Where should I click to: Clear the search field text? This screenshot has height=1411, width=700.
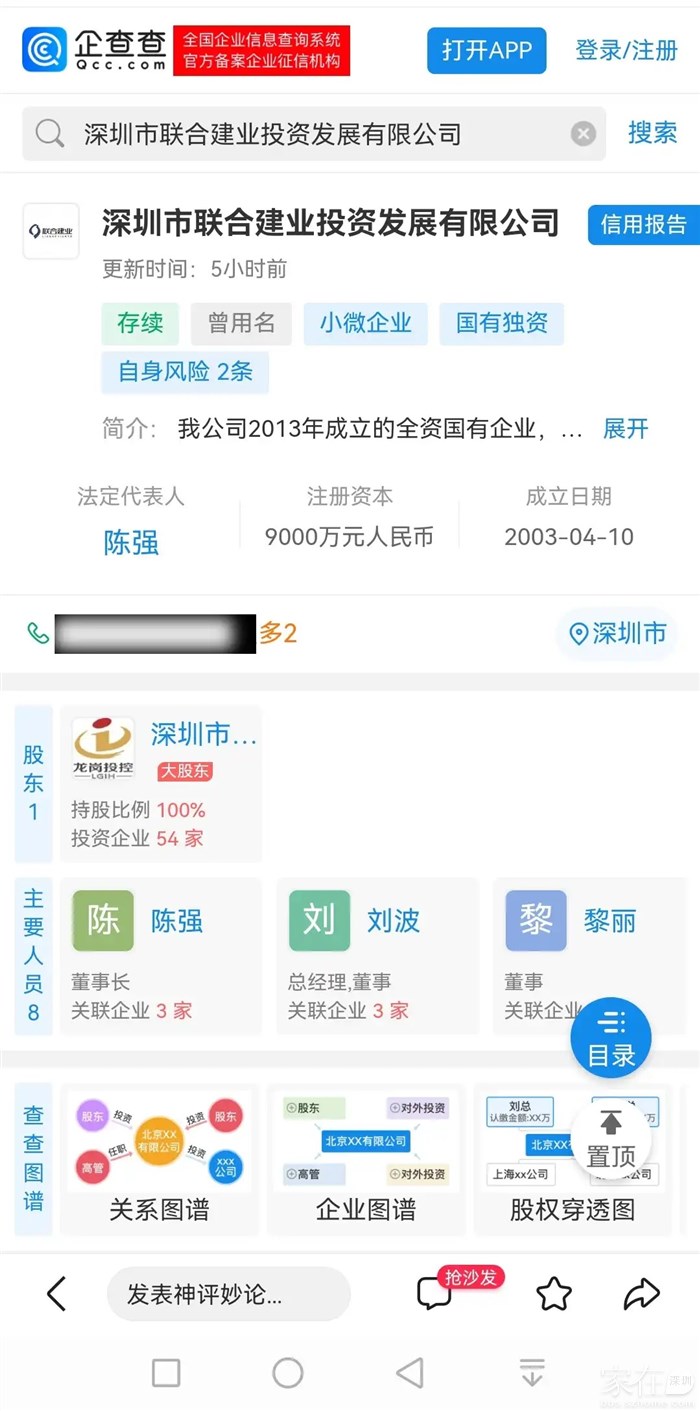click(x=583, y=134)
